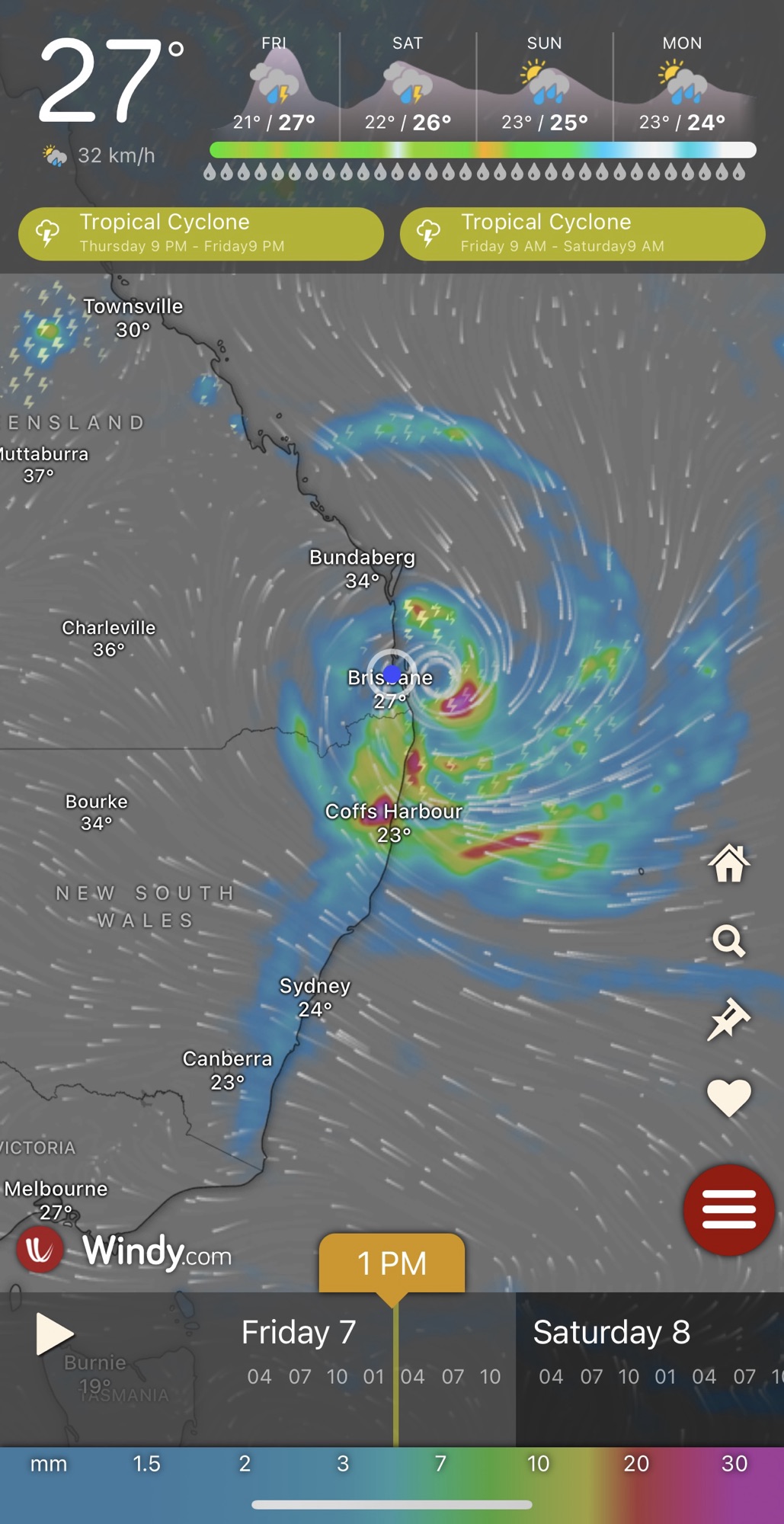Open the Windy.com logo link
784x1524 pixels.
click(126, 1251)
